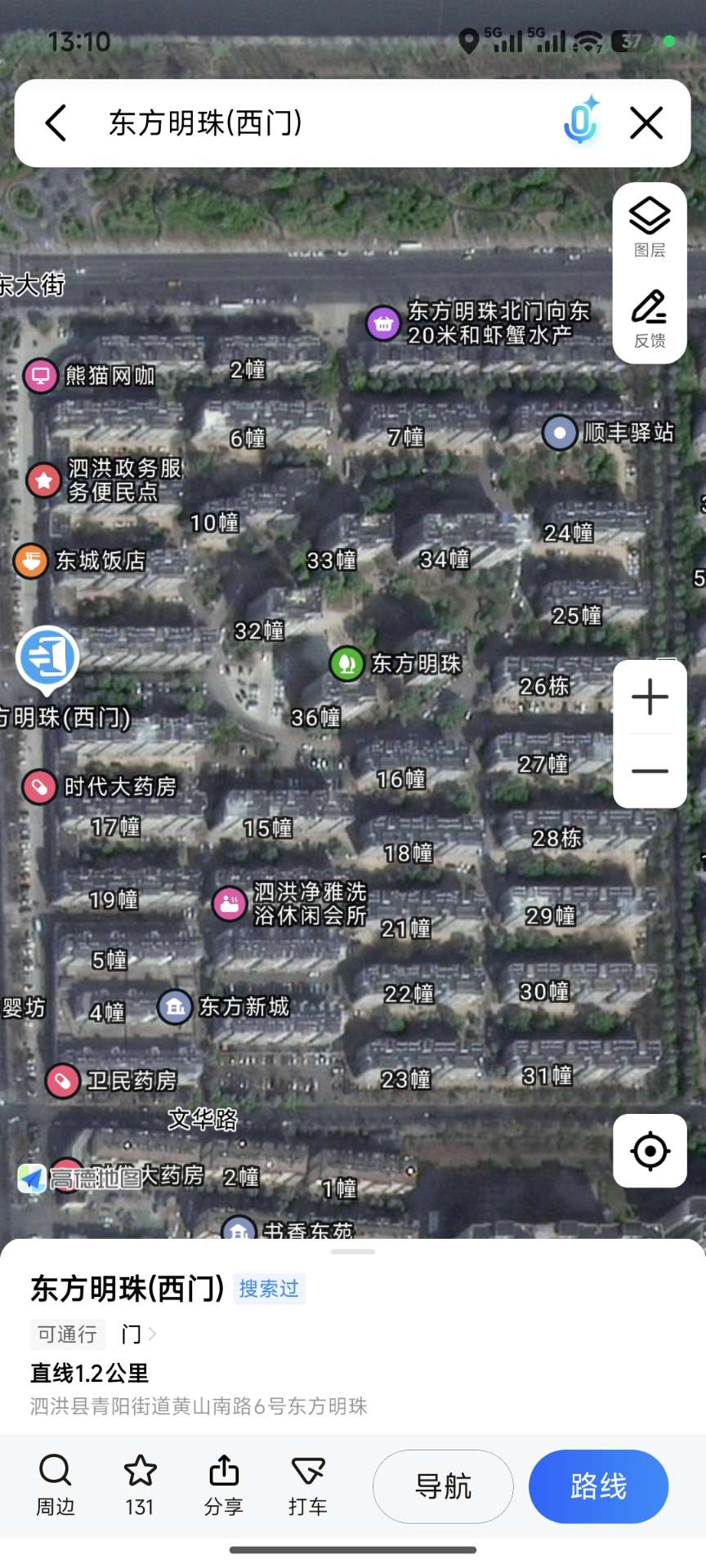This screenshot has height=1568, width=706.
Task: Start navigation with 导航
Action: [443, 1486]
